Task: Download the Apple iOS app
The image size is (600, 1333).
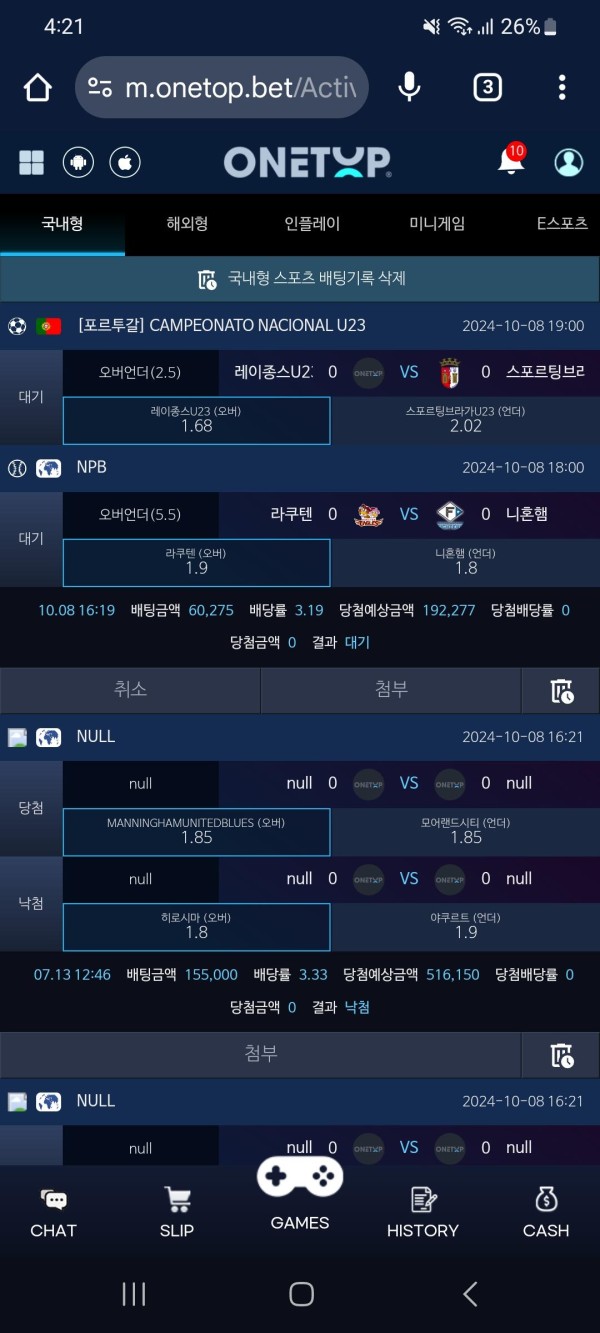Action: pos(125,162)
